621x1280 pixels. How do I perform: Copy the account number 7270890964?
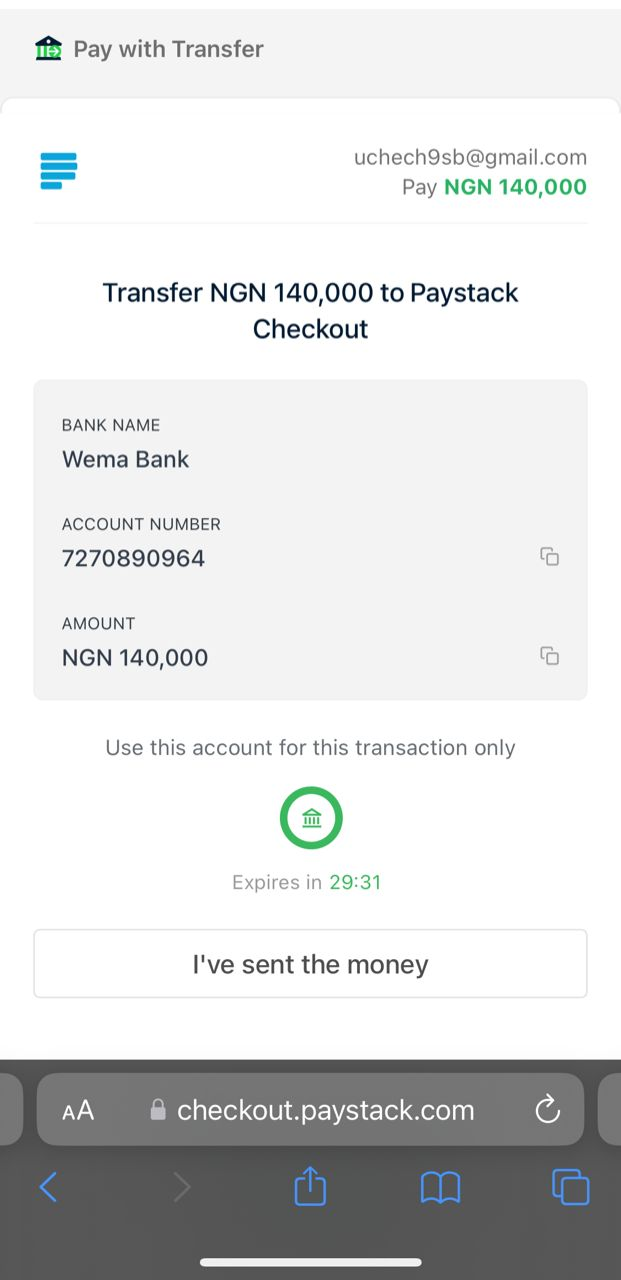(x=549, y=557)
